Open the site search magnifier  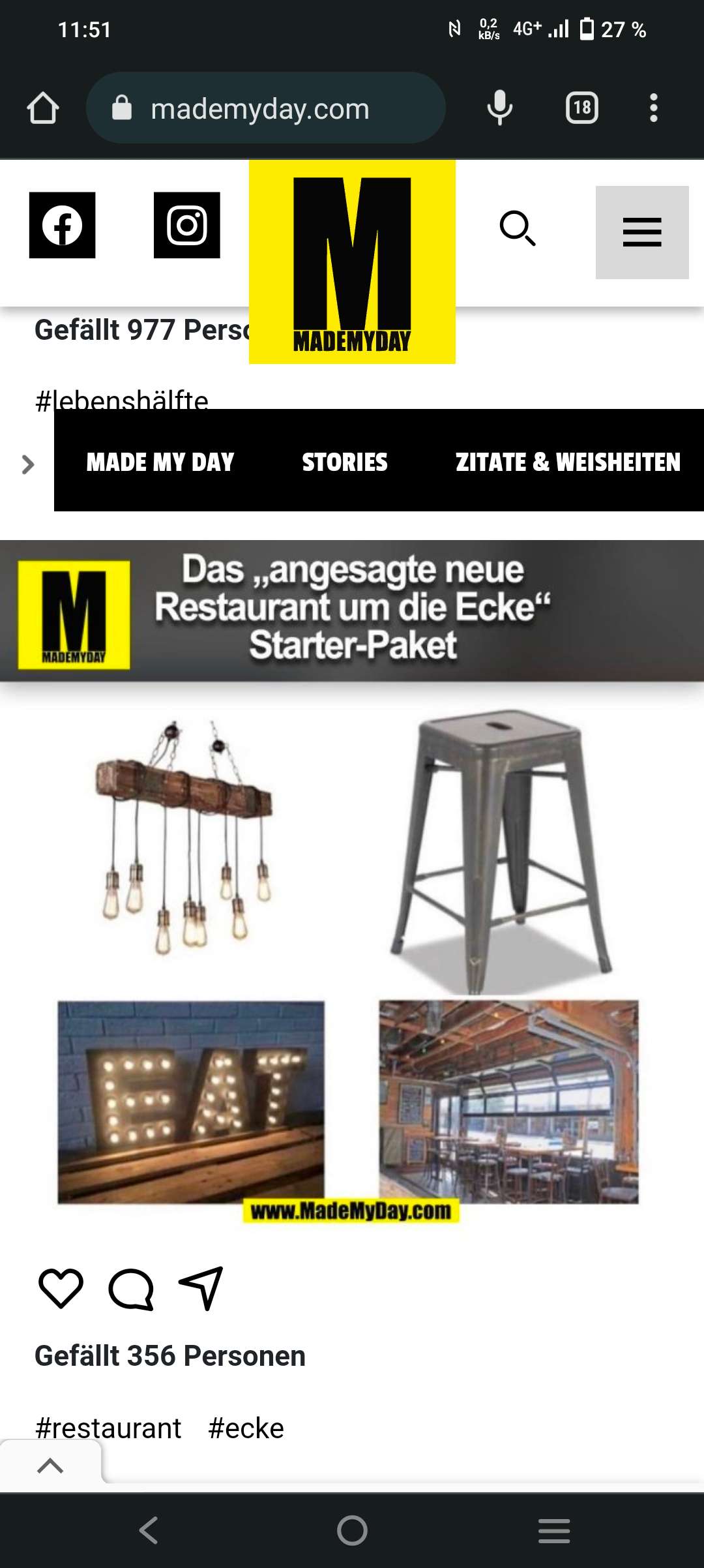click(518, 228)
